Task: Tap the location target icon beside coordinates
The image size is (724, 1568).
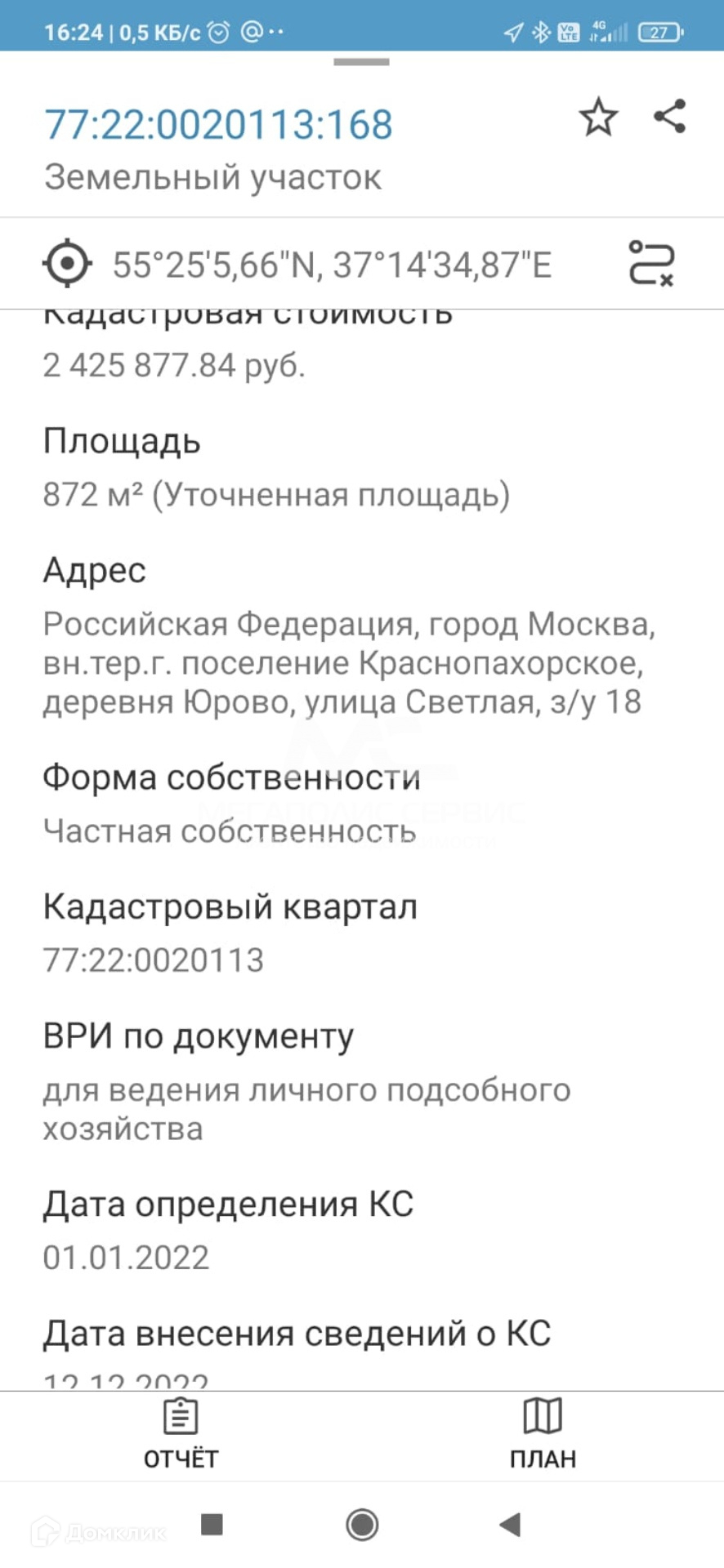Action: [66, 263]
